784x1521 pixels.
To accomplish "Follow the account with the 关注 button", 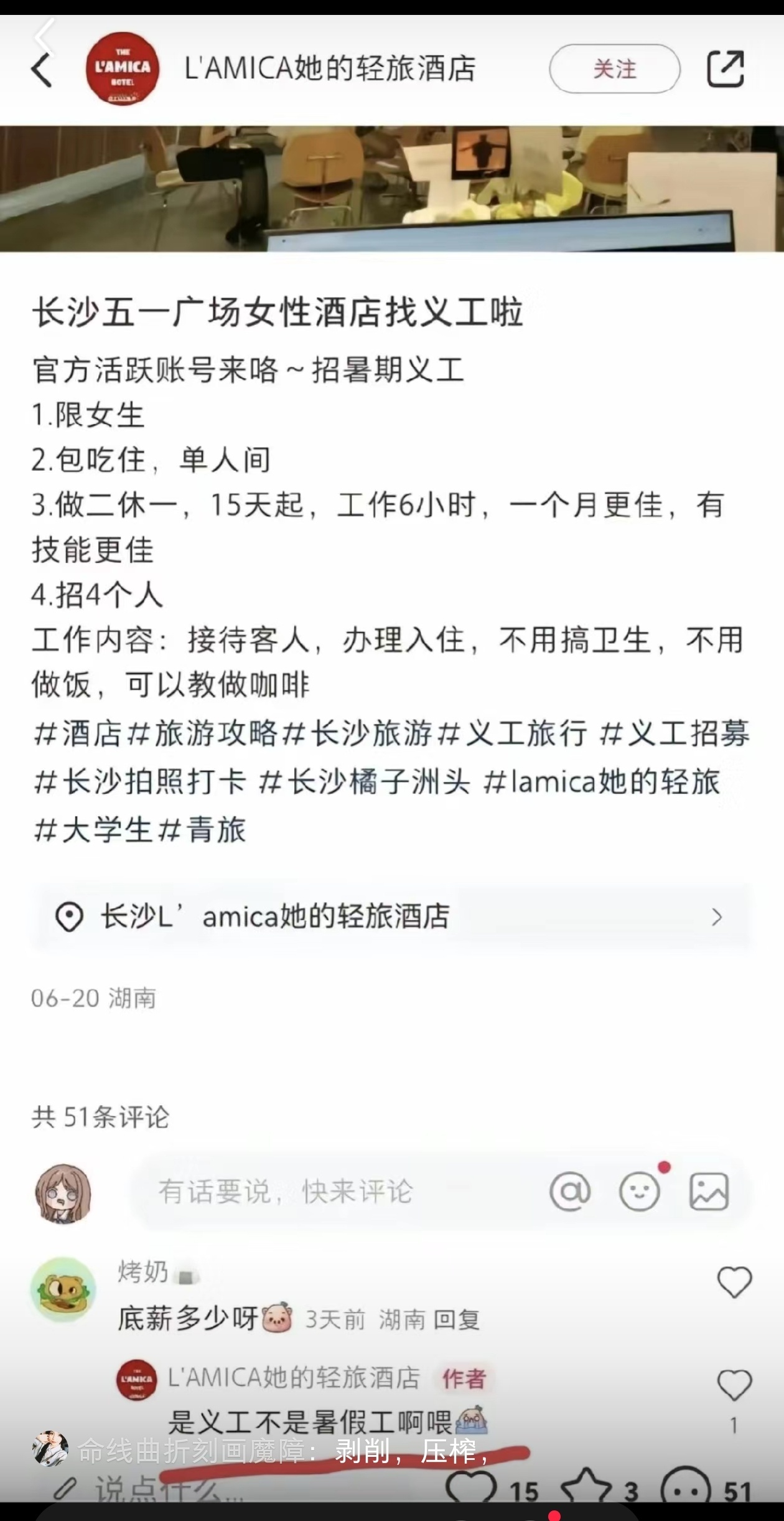I will pos(614,68).
